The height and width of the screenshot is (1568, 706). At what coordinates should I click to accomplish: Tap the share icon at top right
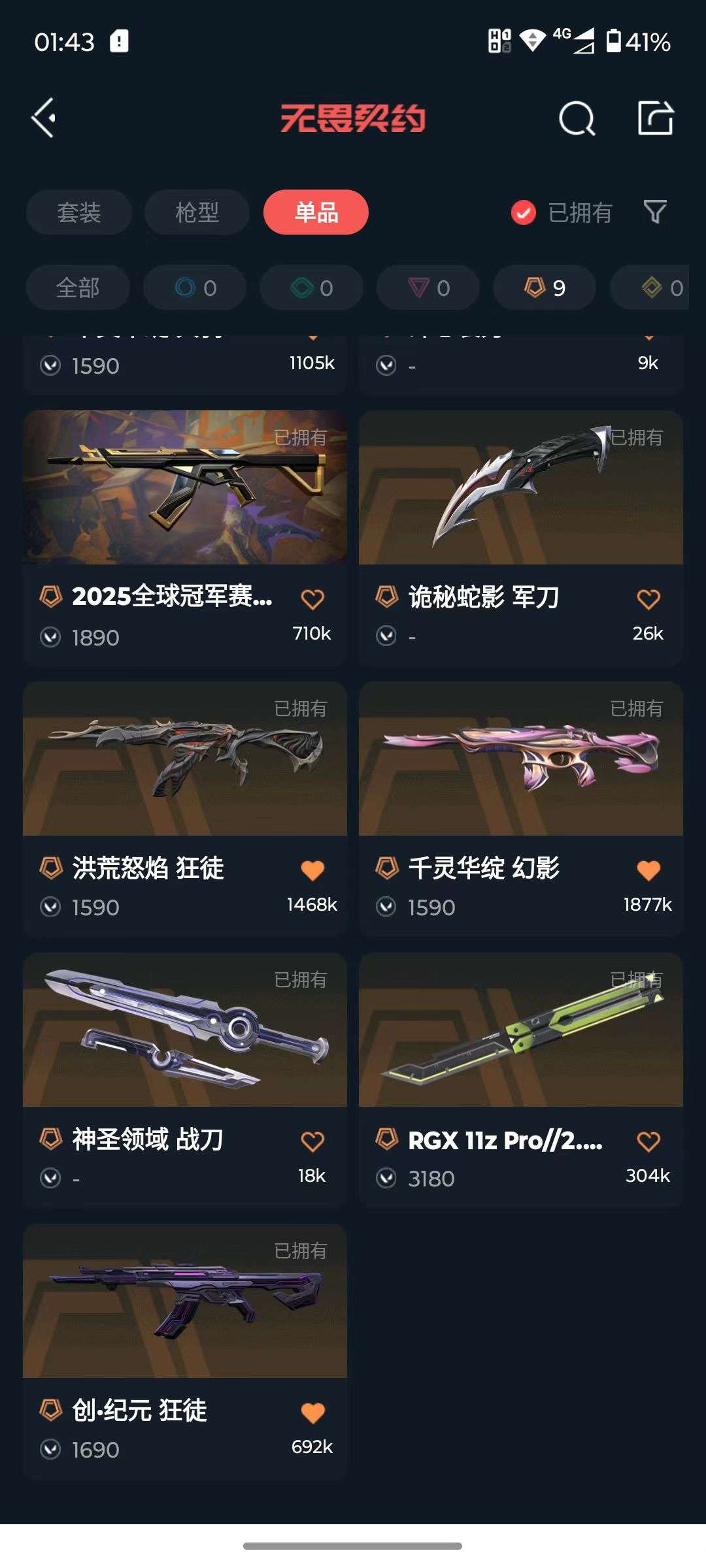click(656, 119)
